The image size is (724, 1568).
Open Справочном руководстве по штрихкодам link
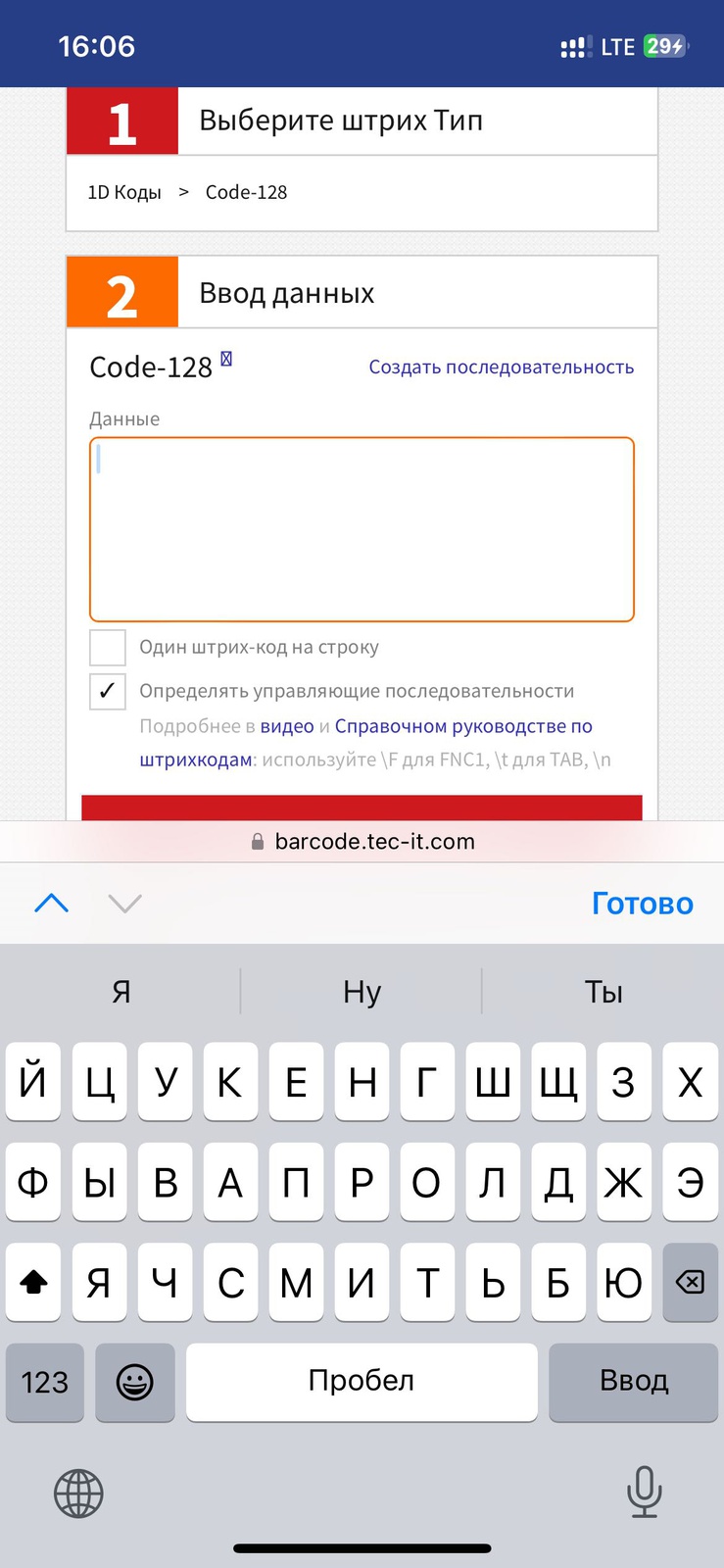click(462, 726)
